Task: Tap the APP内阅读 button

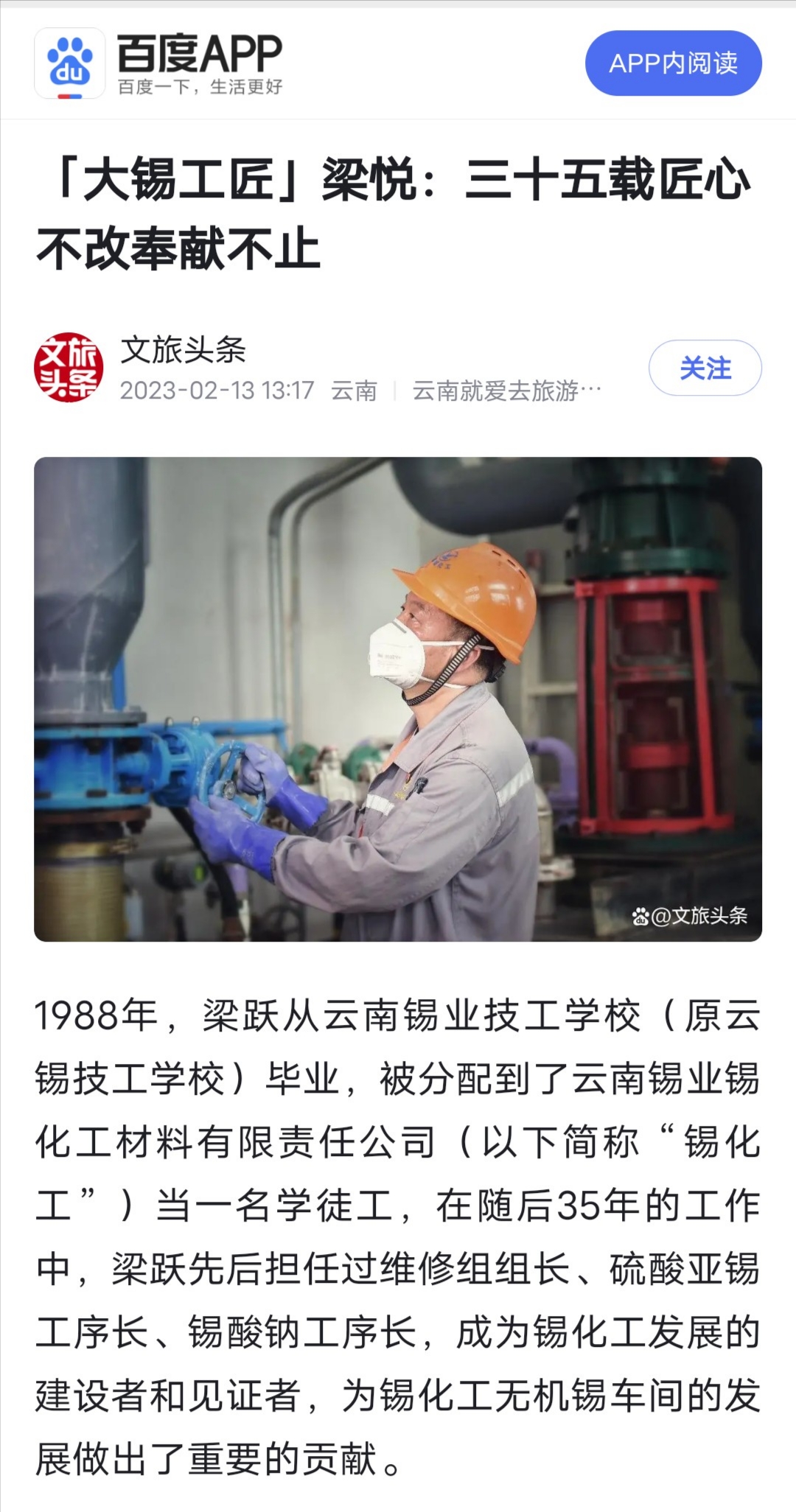Action: (673, 63)
